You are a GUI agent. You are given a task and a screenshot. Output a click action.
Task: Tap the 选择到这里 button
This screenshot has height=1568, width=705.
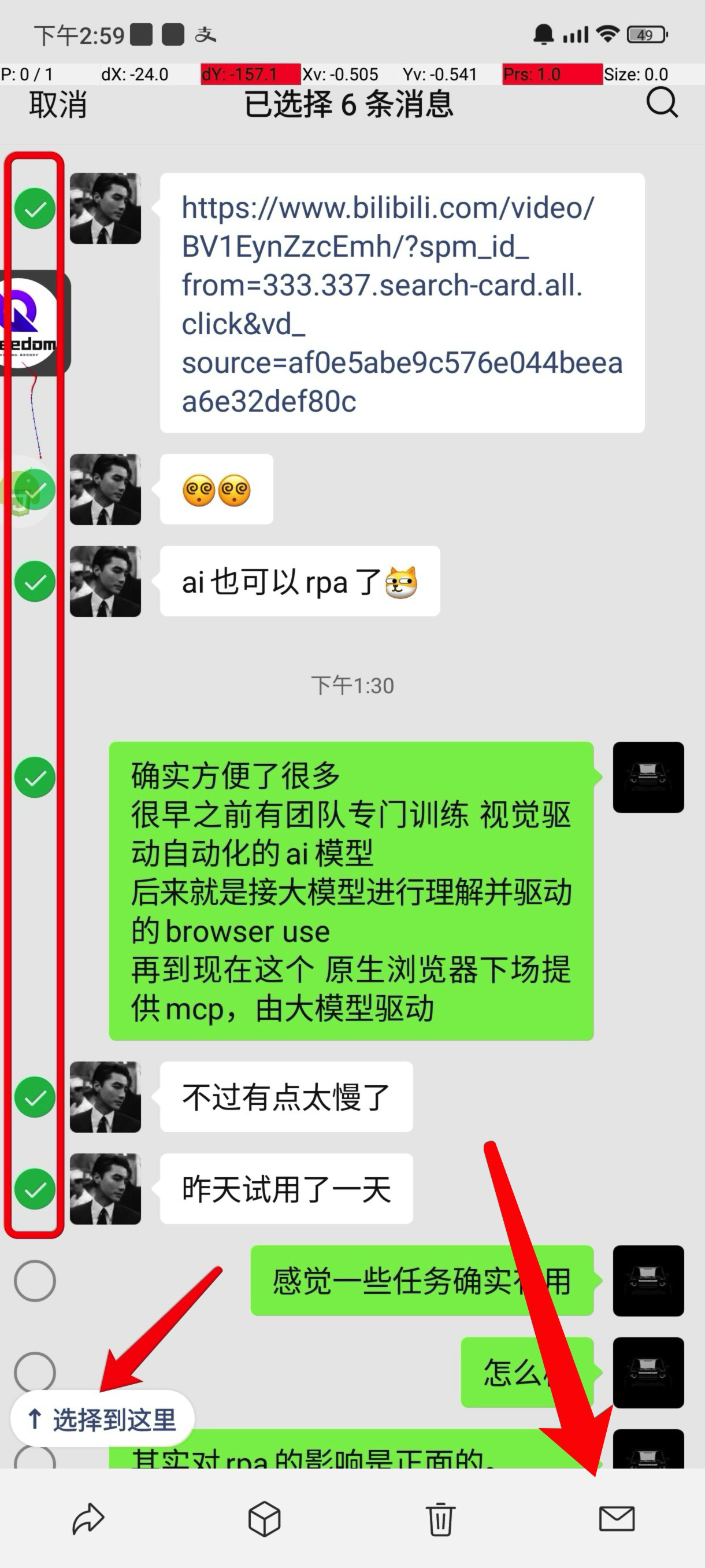tap(102, 1419)
